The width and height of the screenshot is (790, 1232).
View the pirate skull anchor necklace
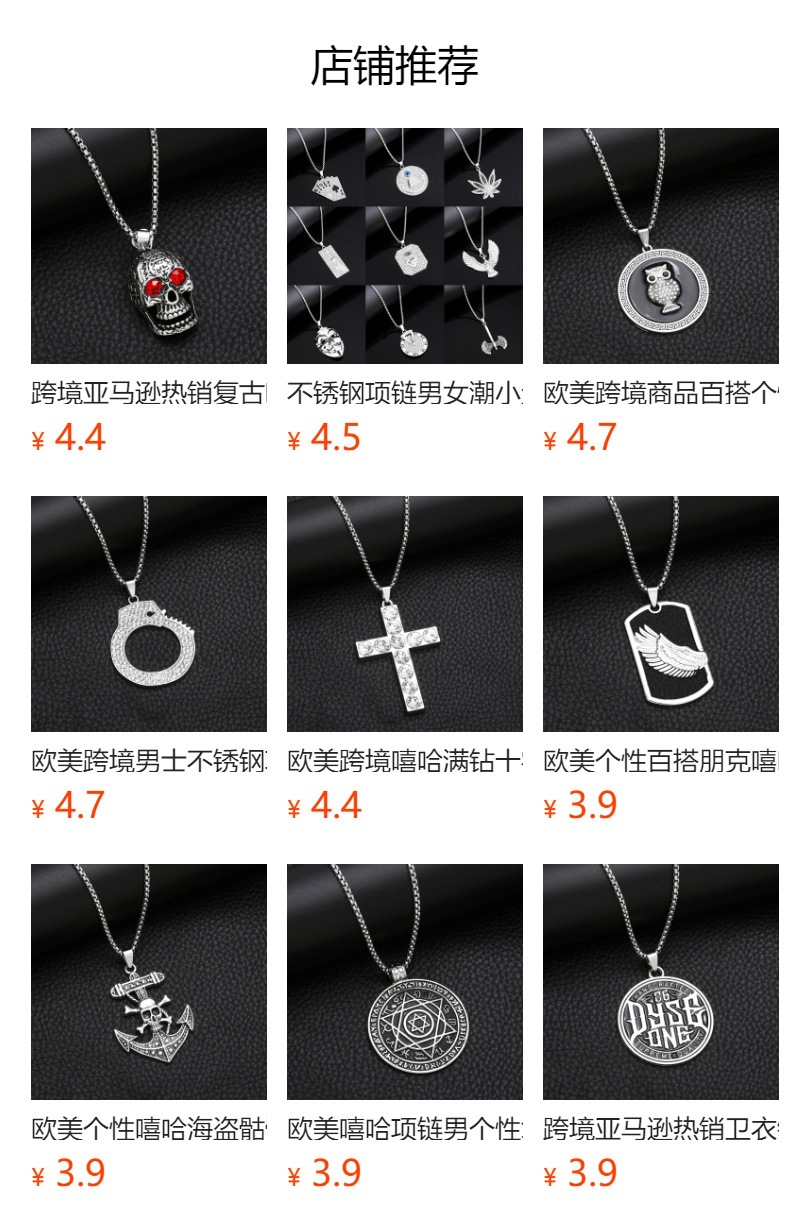pyautogui.click(x=149, y=982)
